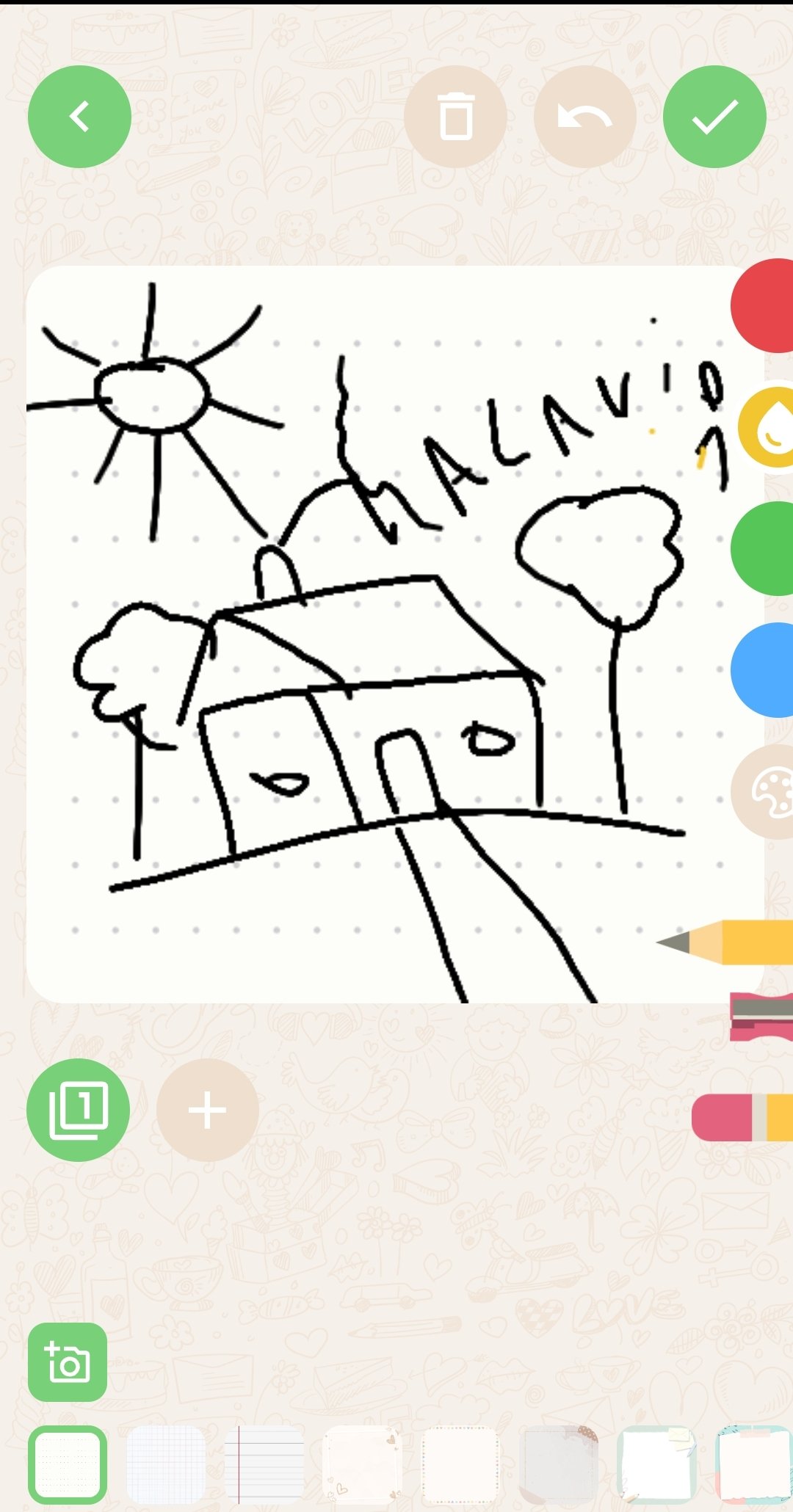The height and width of the screenshot is (1512, 793).
Task: Add a new page with the plus button
Action: tap(208, 1110)
